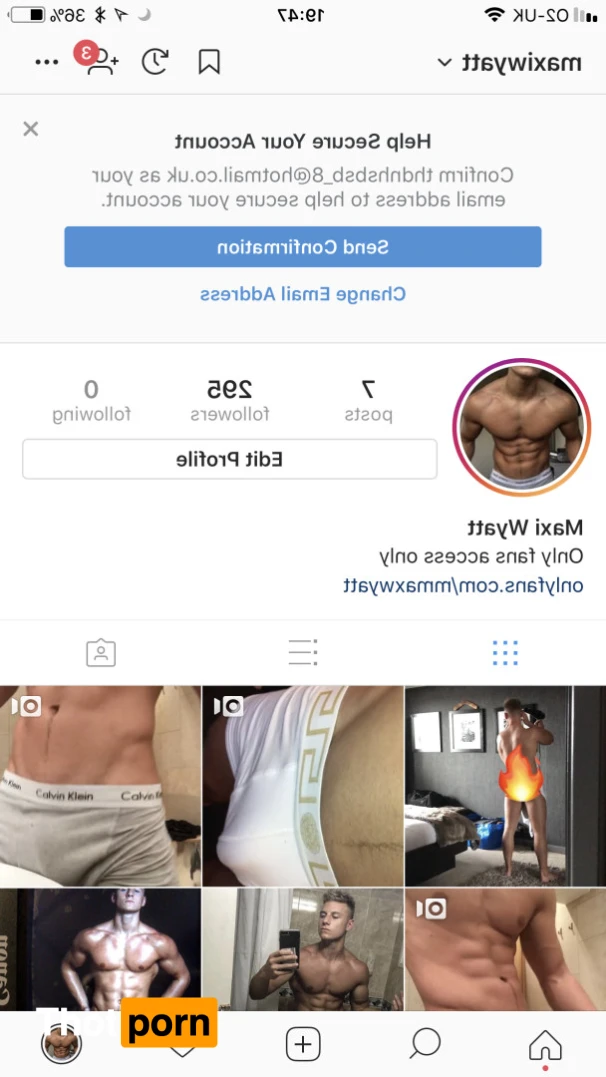Create a new post with plus button
The height and width of the screenshot is (1077, 606).
click(302, 1045)
